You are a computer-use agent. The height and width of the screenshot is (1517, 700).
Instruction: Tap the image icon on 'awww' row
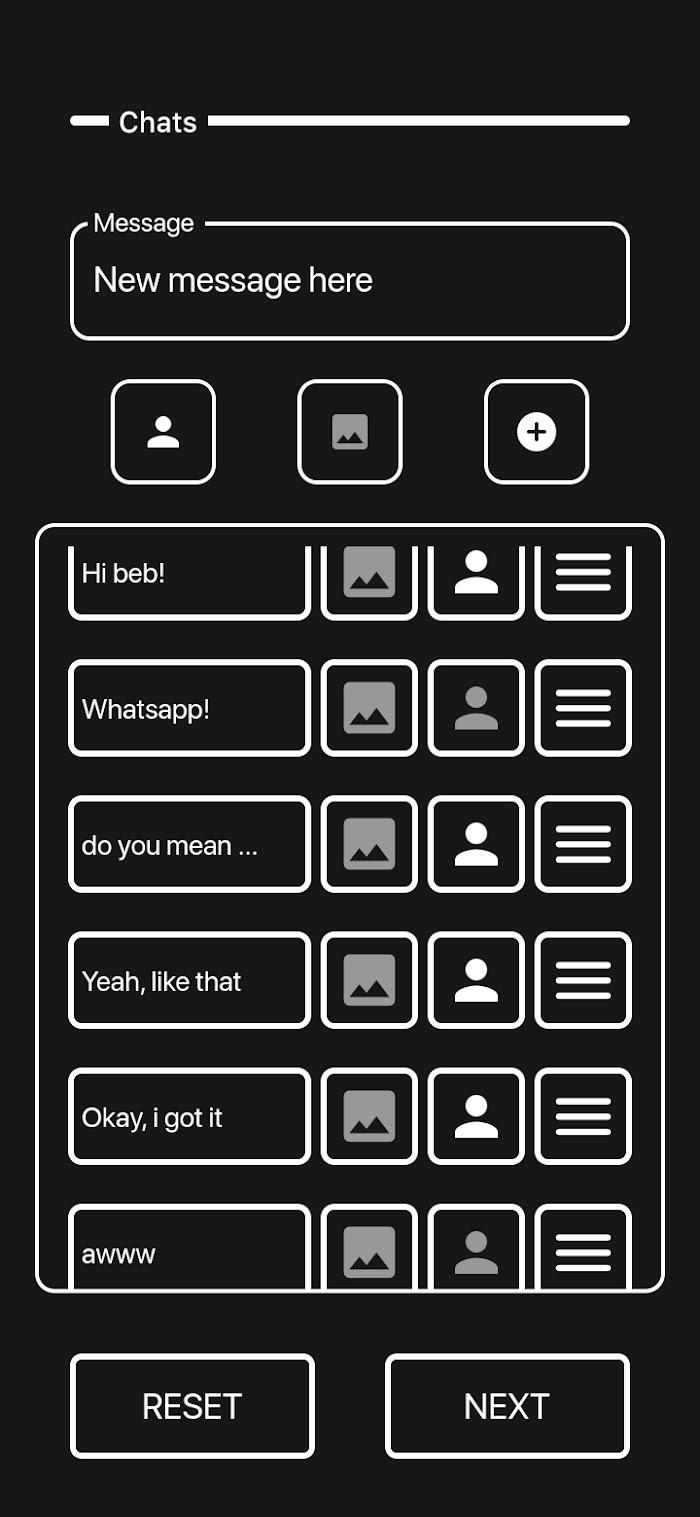point(369,1250)
